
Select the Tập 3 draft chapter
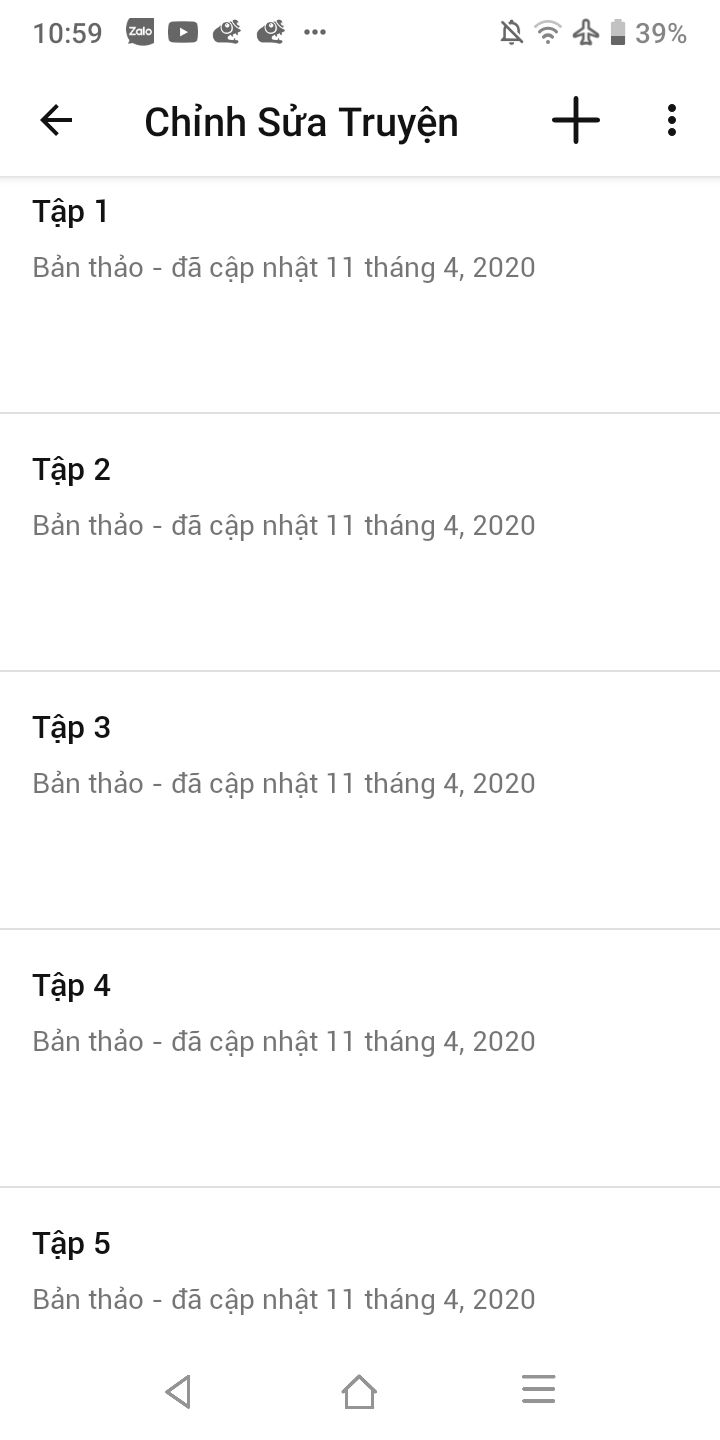(360, 800)
